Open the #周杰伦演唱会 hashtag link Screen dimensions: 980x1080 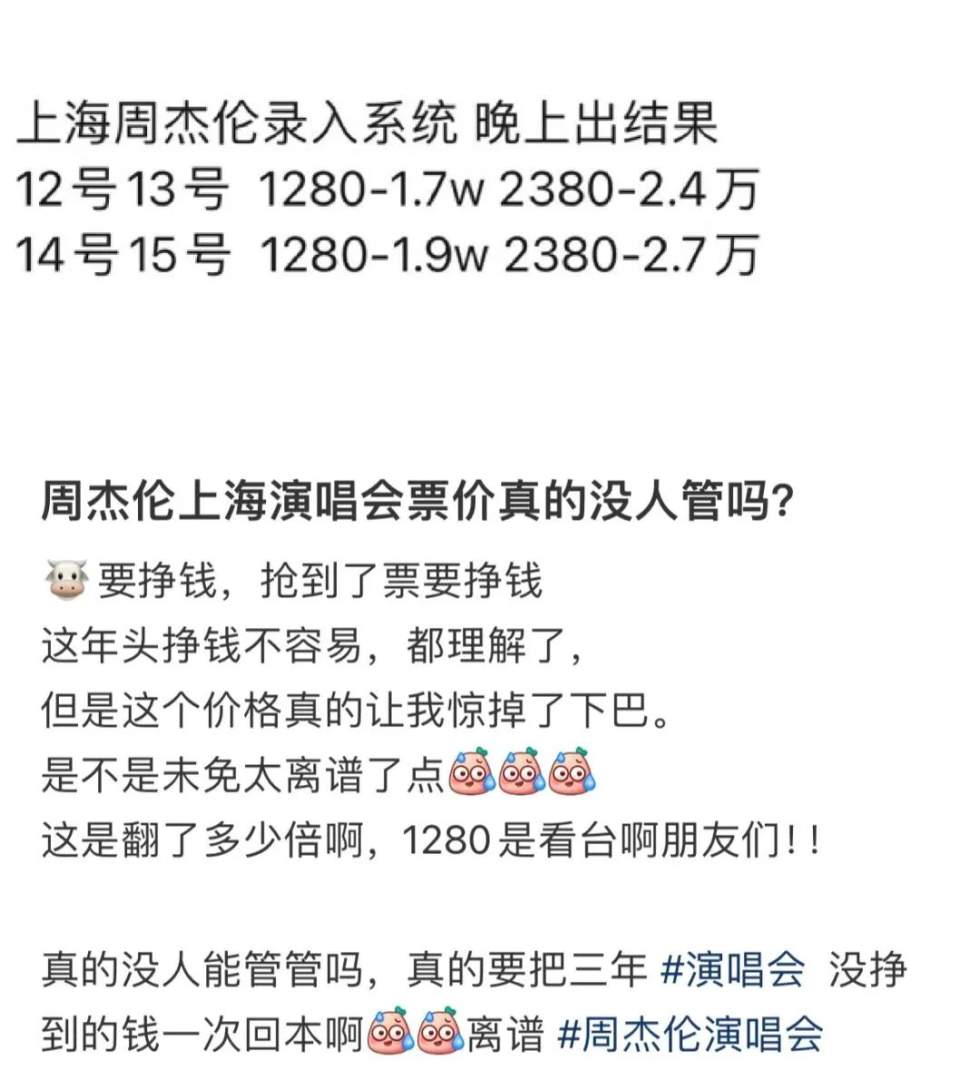pyautogui.click(x=690, y=1033)
